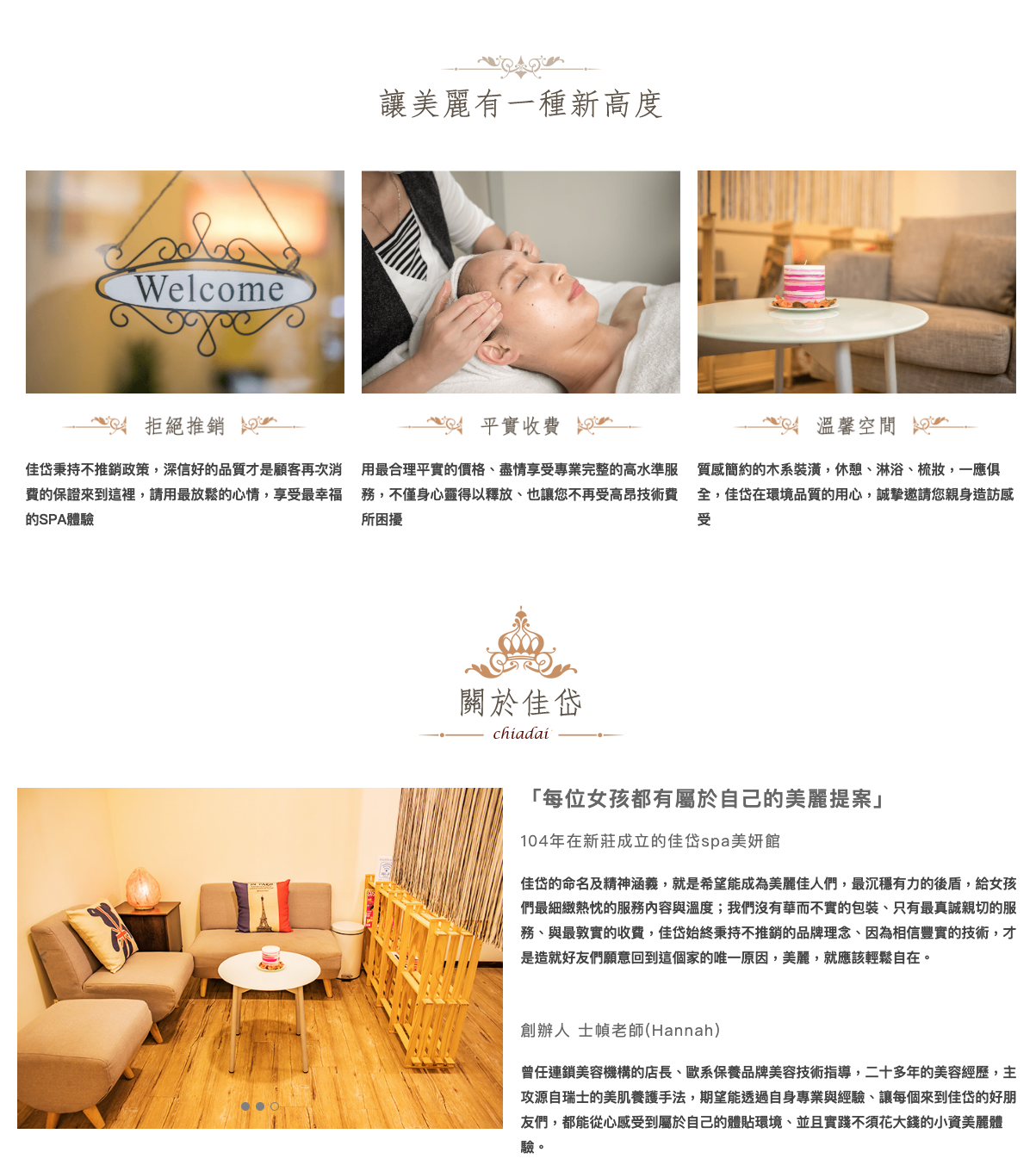The image size is (1036, 1171).
Task: Select the first carousel dot on the slideshow
Action: pos(245,1106)
